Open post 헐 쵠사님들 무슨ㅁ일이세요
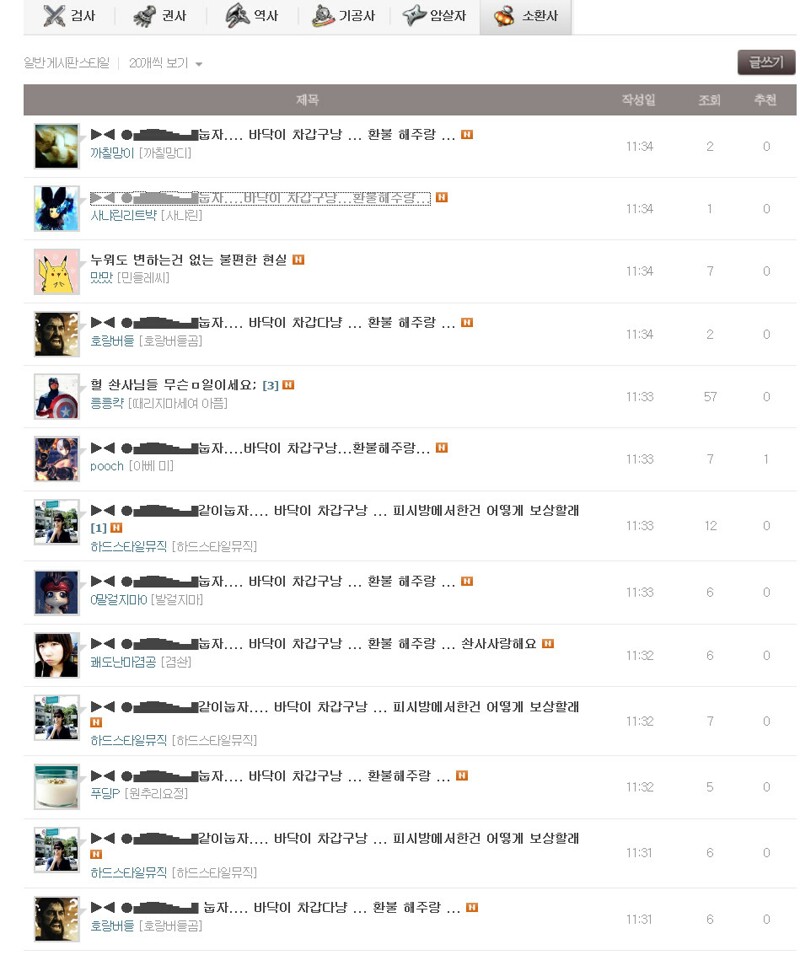 (174, 385)
